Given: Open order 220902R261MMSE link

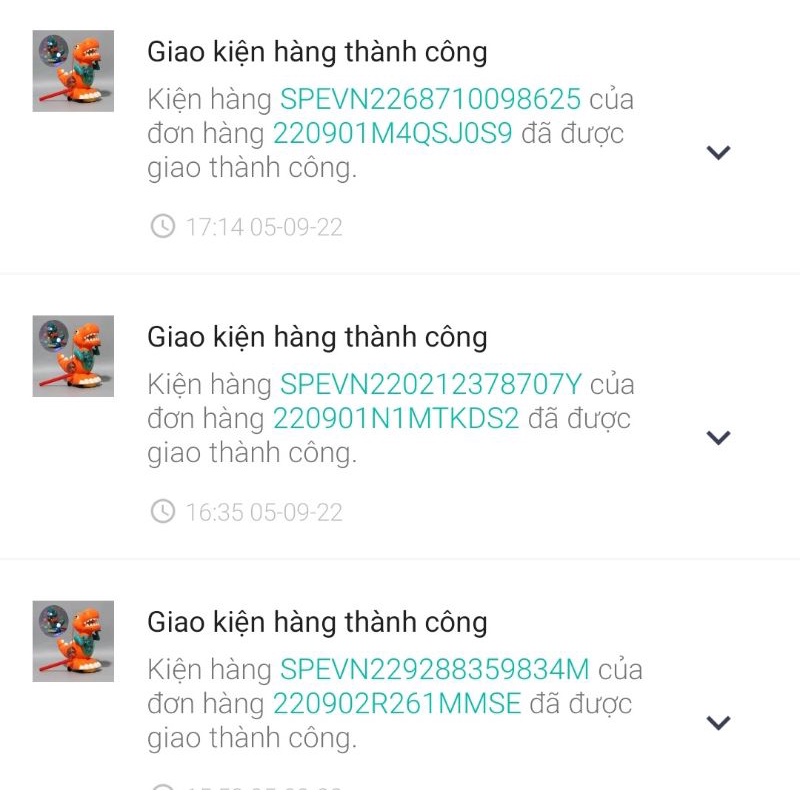Looking at the screenshot, I should (397, 704).
